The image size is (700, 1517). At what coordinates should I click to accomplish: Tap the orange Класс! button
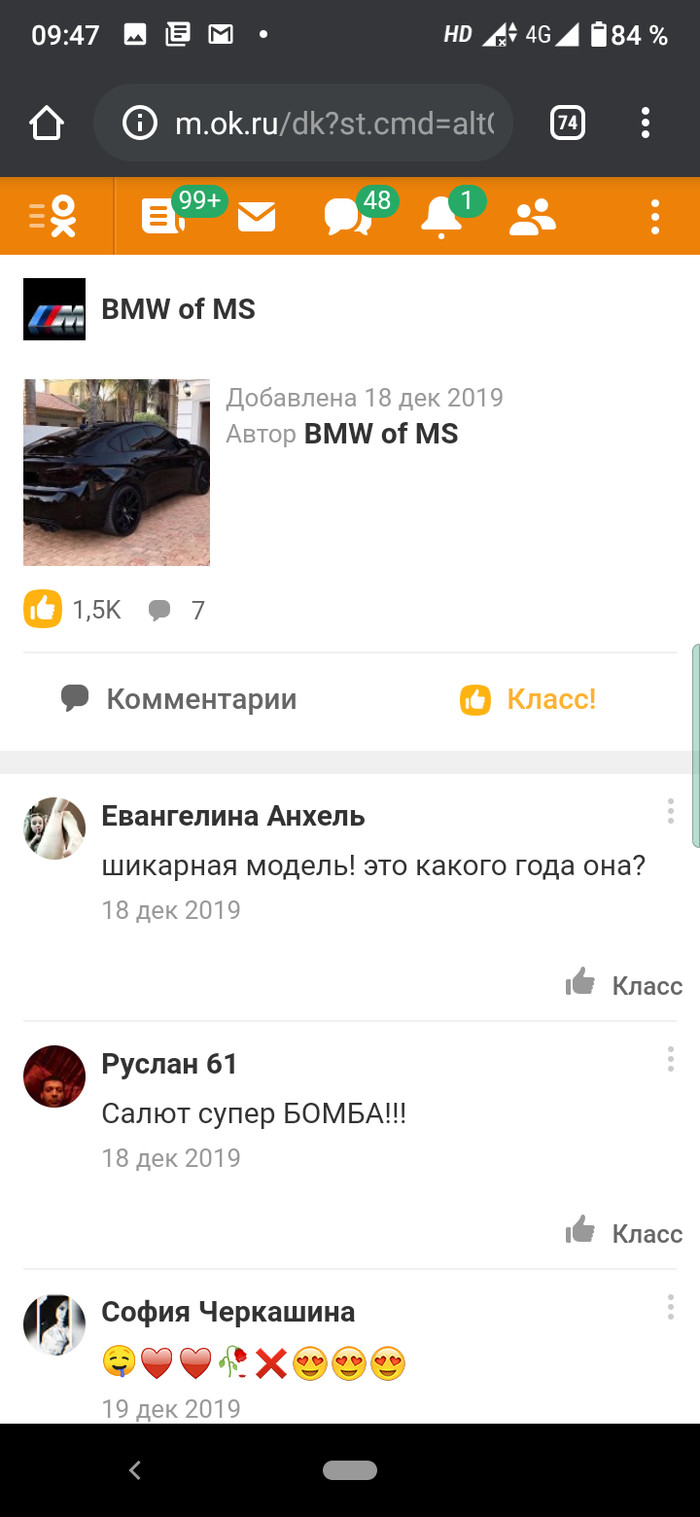tap(528, 699)
